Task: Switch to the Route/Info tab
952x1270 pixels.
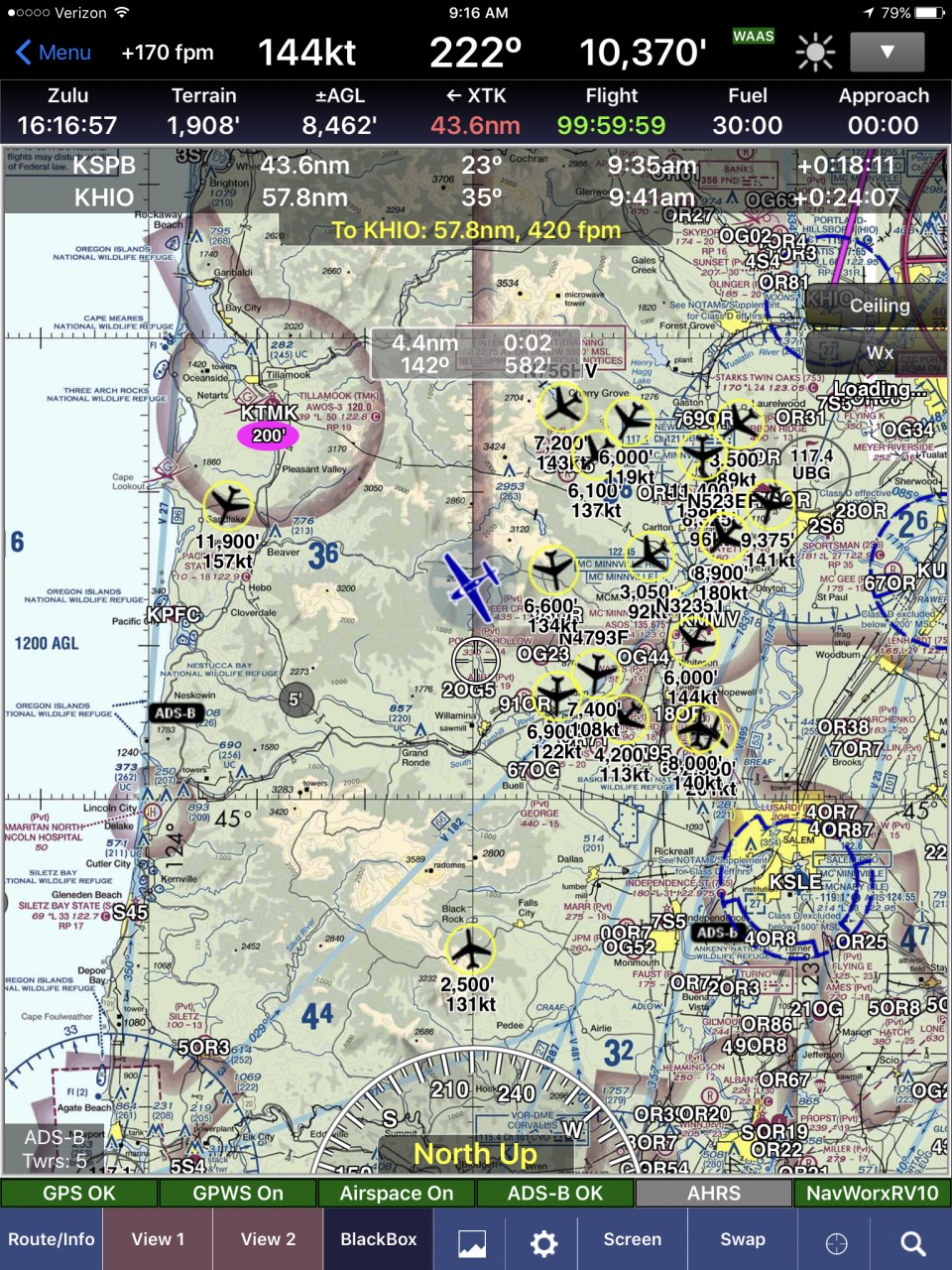Action: point(52,1239)
